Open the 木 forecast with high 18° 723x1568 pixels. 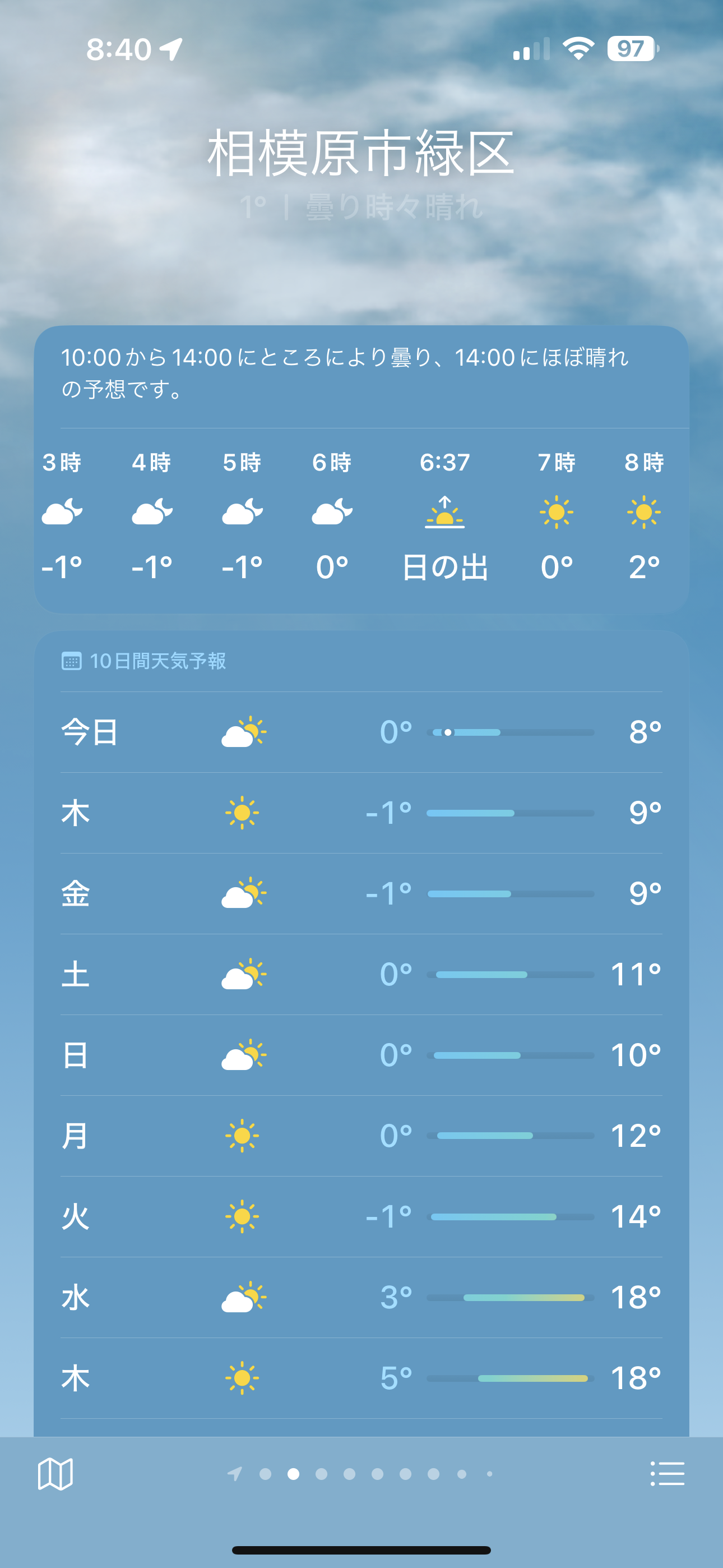(361, 1378)
